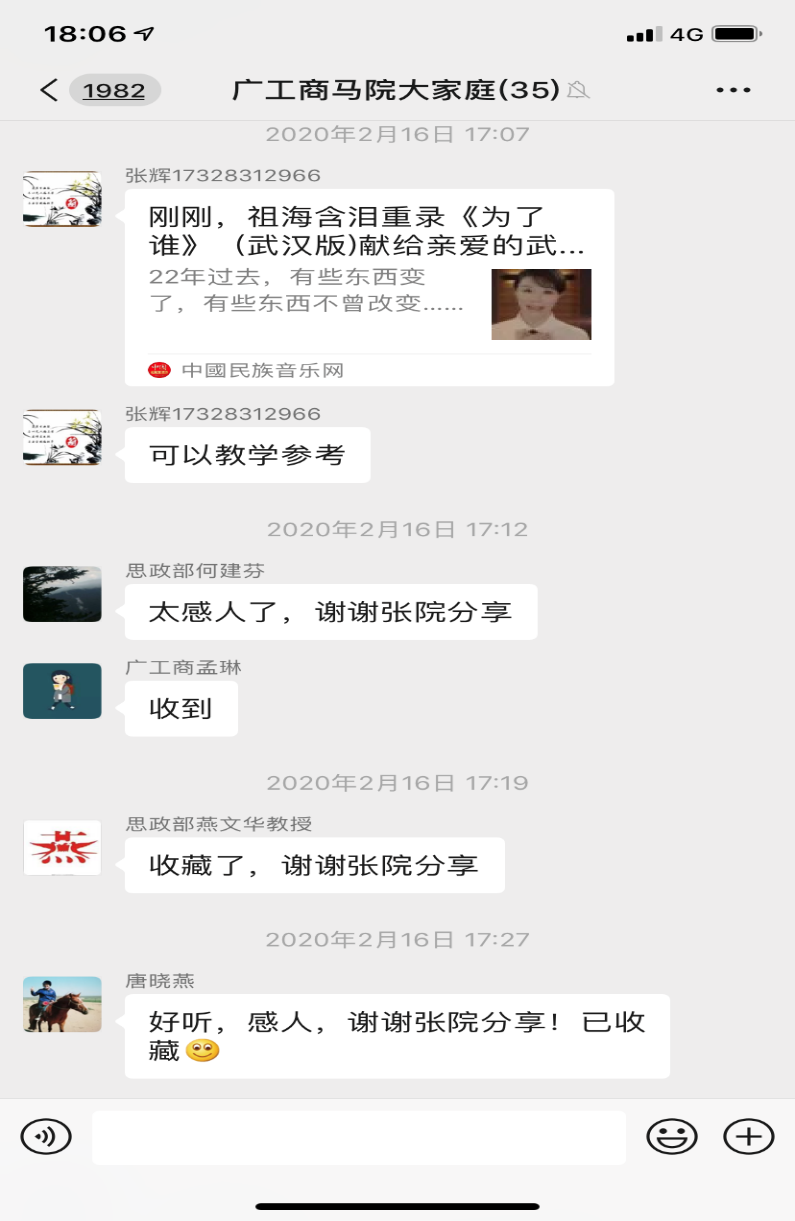
Task: Open 广工商孟琳's avatar profile
Action: (62, 691)
